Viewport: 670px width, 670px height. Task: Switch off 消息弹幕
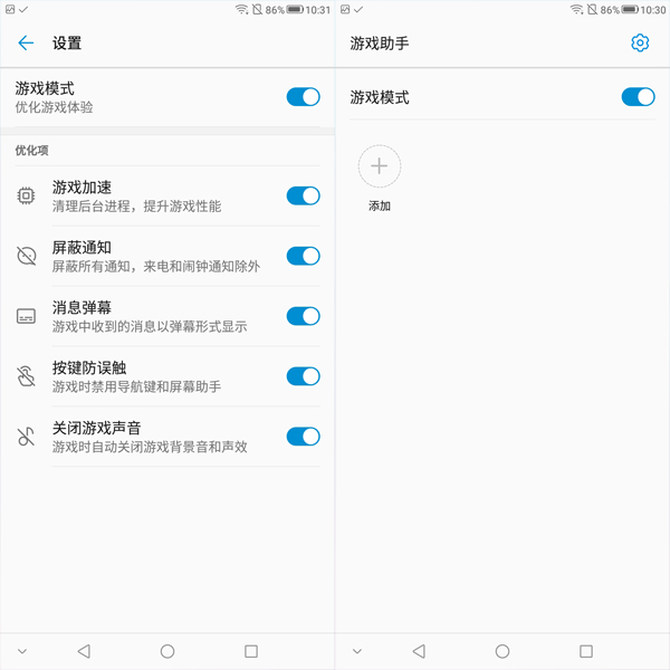(x=303, y=316)
